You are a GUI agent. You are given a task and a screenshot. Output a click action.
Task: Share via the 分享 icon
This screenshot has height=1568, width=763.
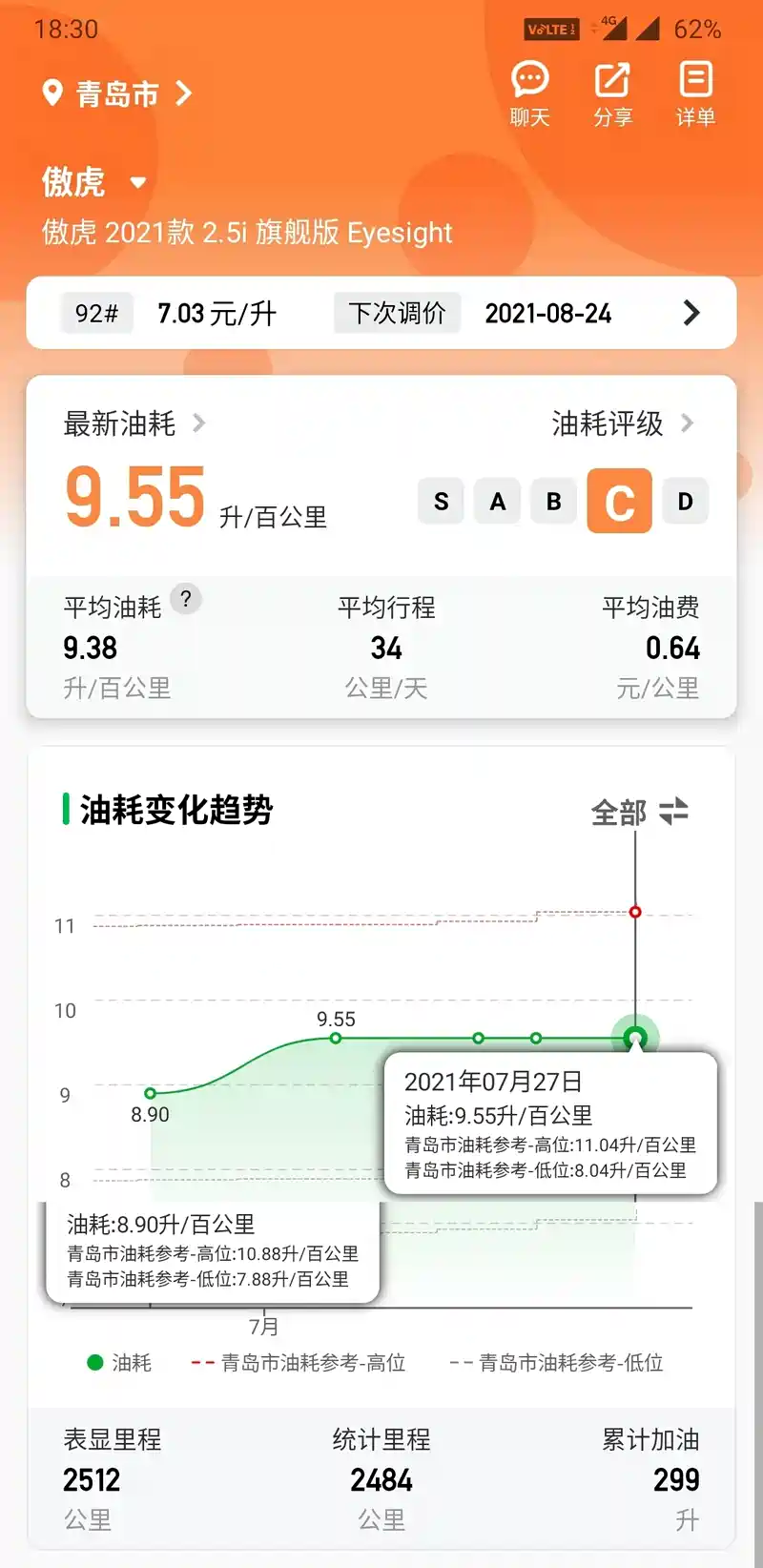(612, 93)
